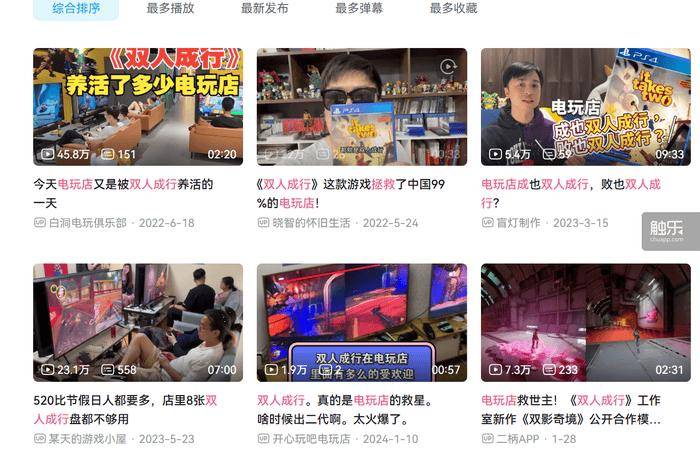Sort results by 最多收藏
The height and width of the screenshot is (463, 700).
pyautogui.click(x=453, y=8)
